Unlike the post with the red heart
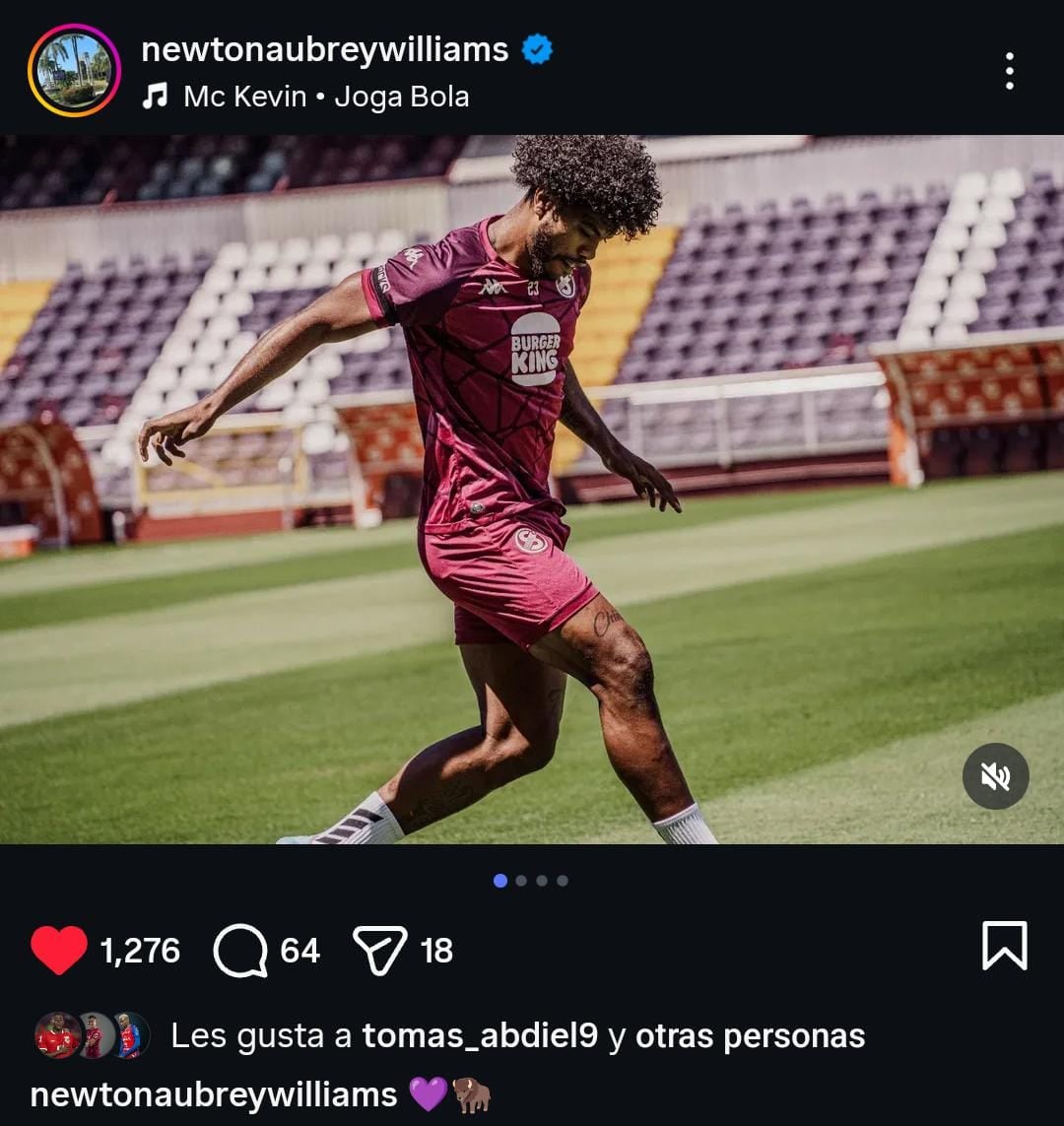Screen dimensions: 1064x1126 (x=59, y=950)
